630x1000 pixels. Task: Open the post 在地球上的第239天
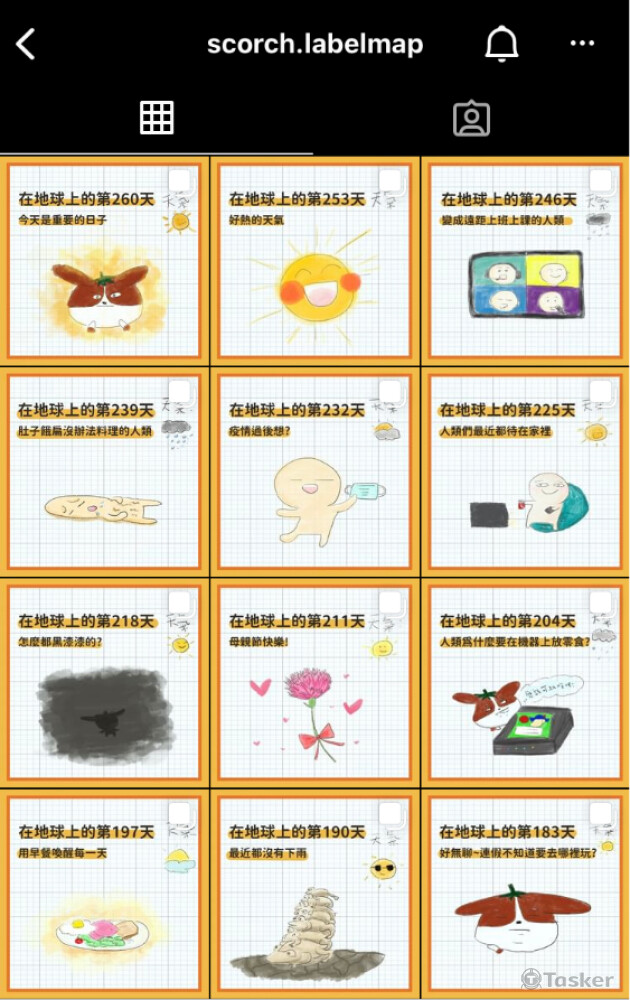104,473
